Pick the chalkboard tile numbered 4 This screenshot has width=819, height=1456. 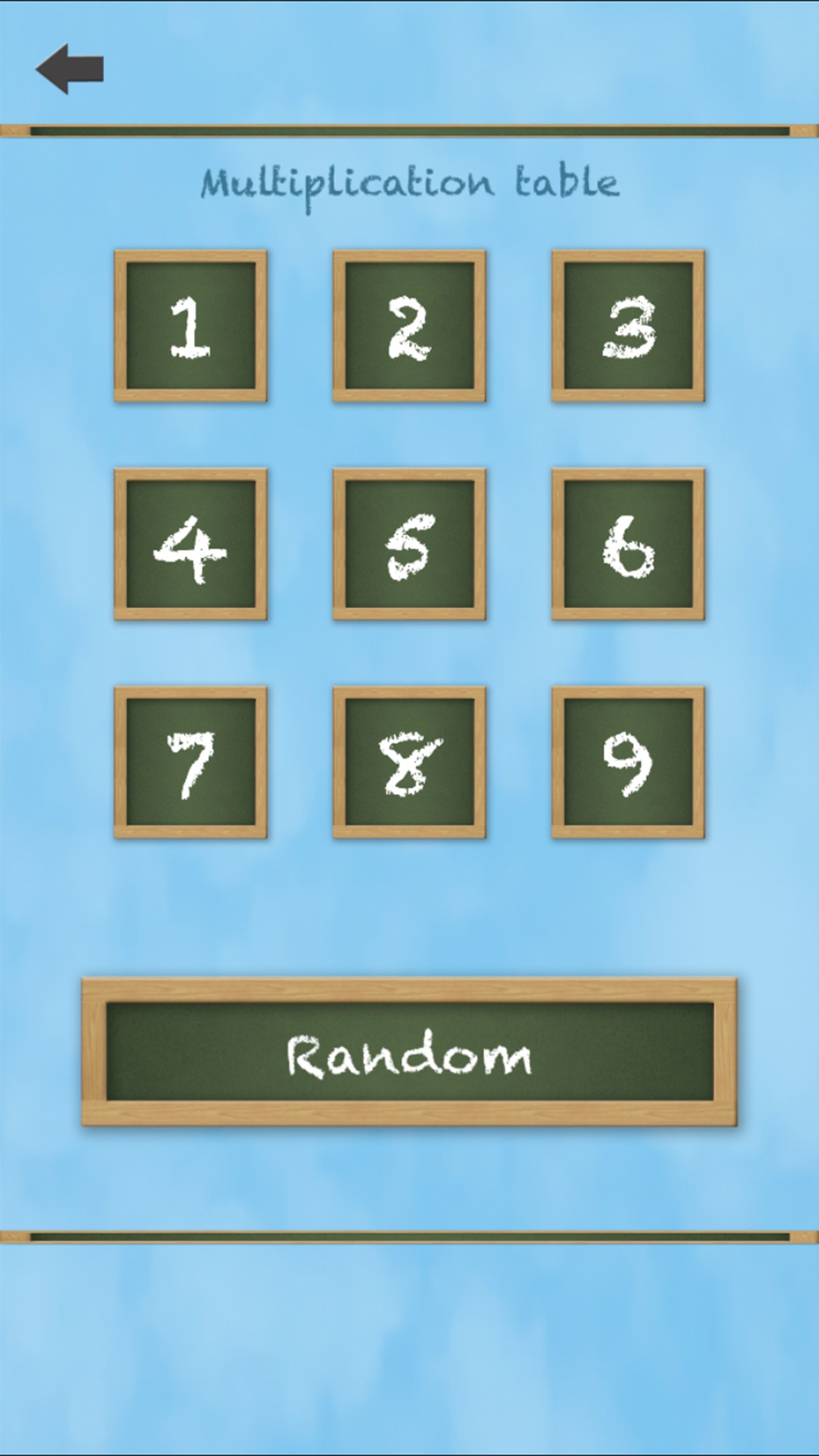point(191,545)
